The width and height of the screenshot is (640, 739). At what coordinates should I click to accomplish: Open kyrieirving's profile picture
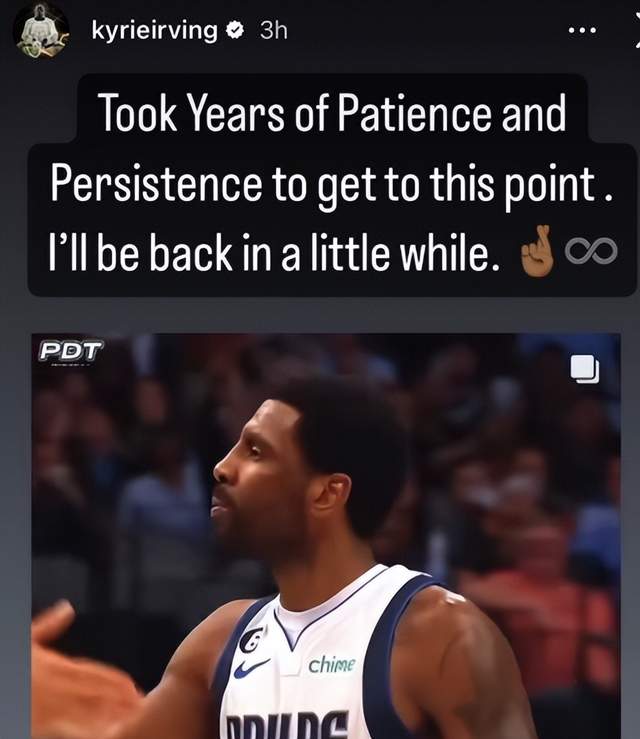41,31
